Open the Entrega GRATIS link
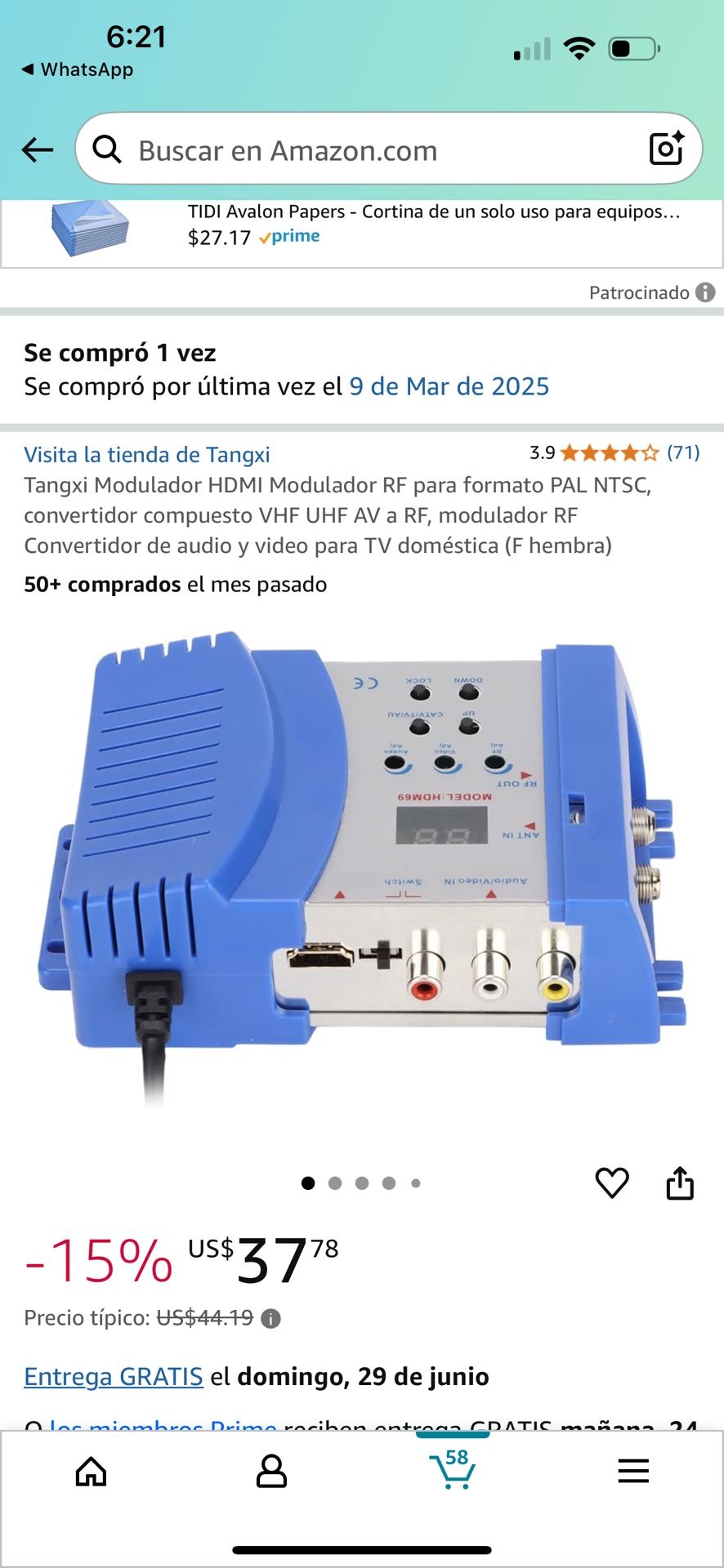724x1568 pixels. (114, 1376)
